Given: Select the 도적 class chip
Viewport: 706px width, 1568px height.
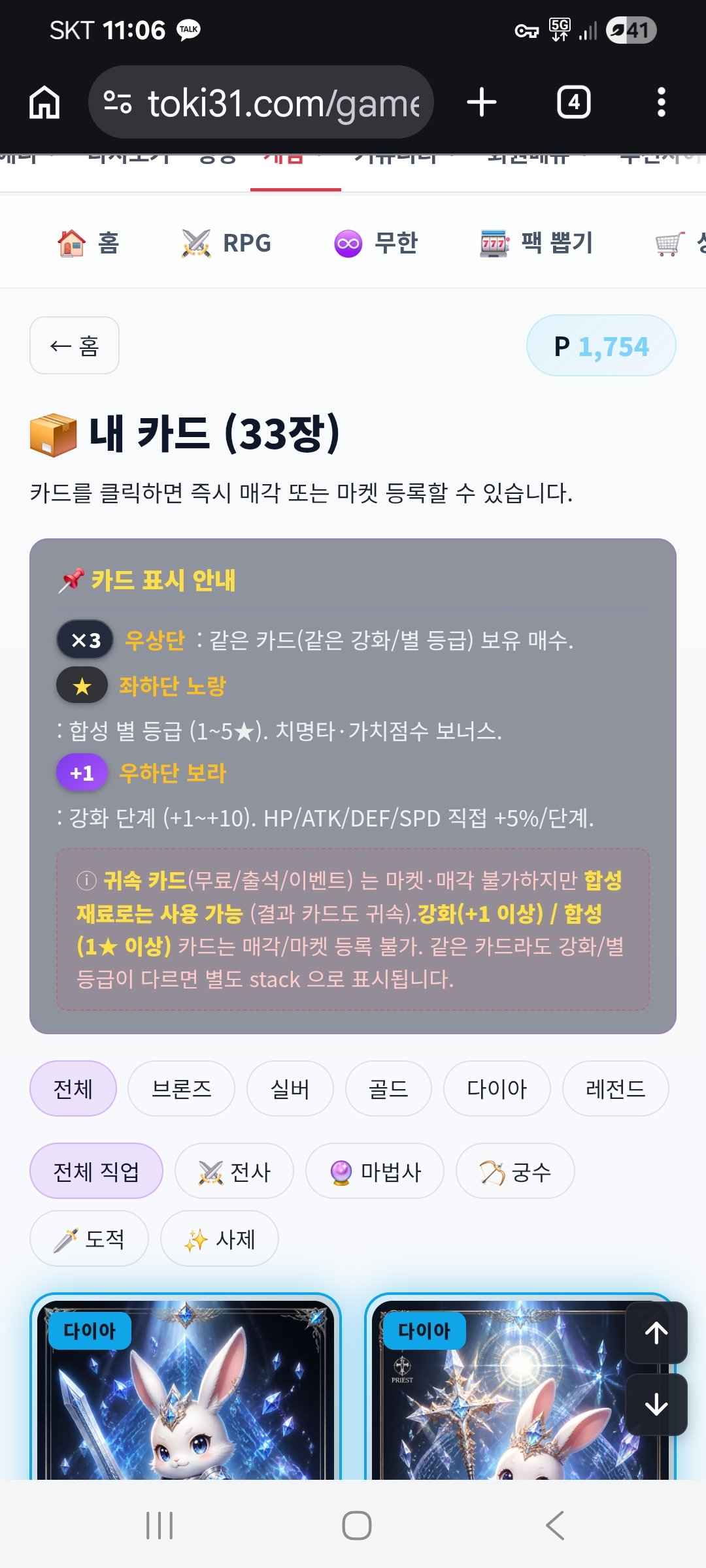Looking at the screenshot, I should (89, 1239).
